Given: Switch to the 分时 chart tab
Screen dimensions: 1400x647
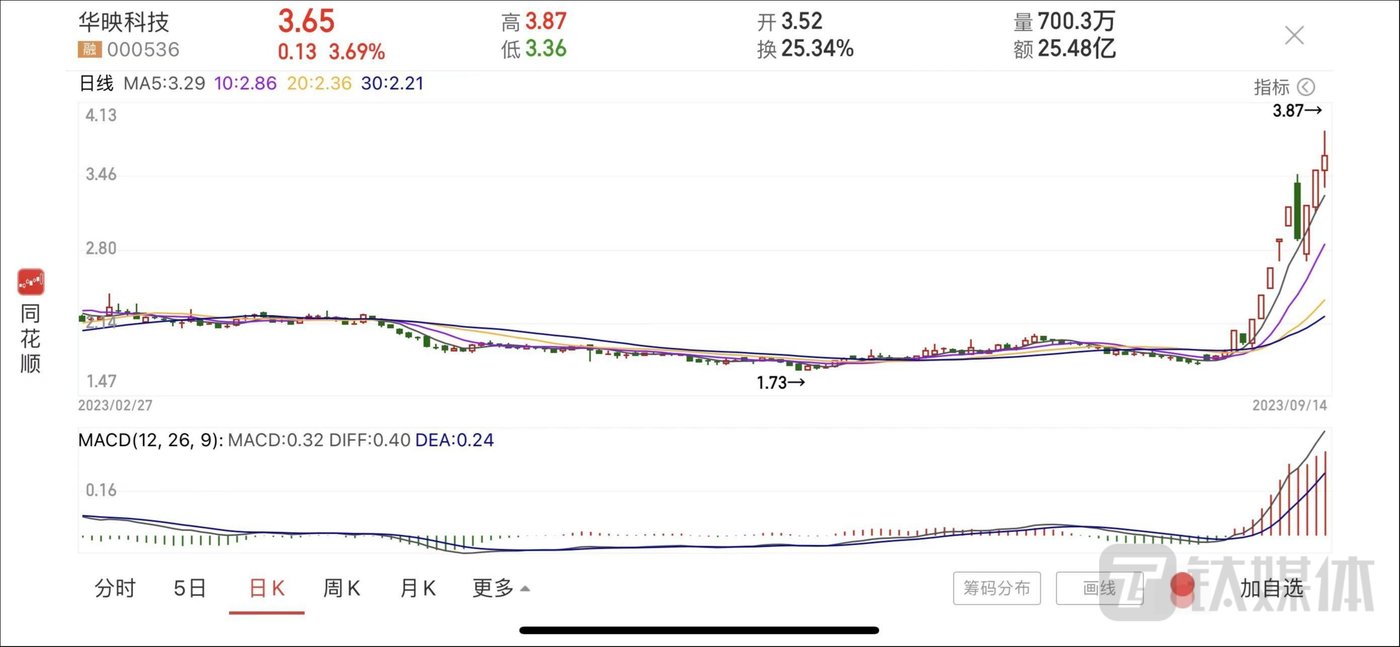Looking at the screenshot, I should coord(115,588).
